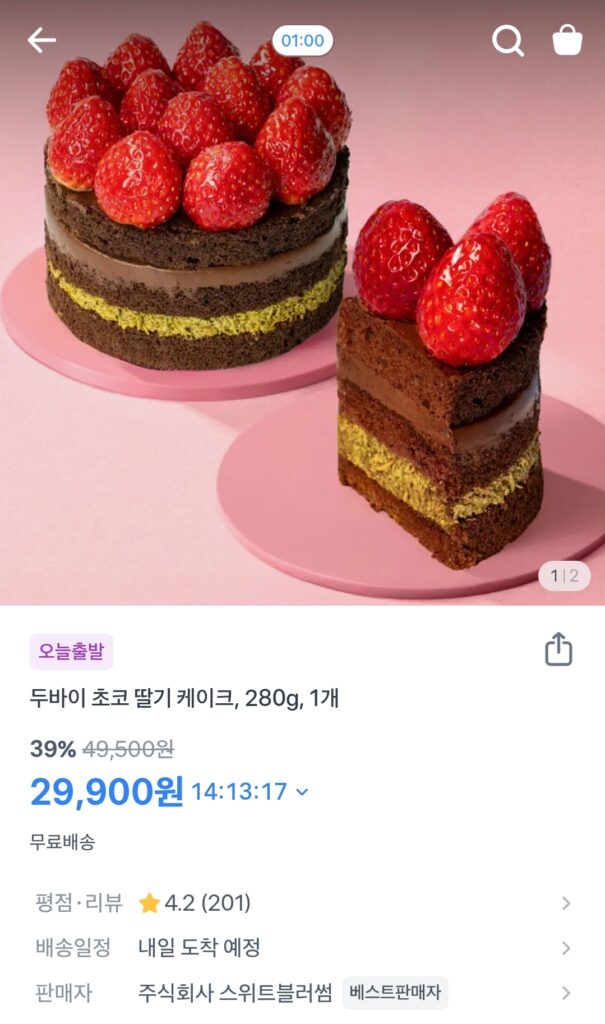Open the 배송일정 delivery schedule row
The height and width of the screenshot is (1024, 605).
tap(302, 947)
